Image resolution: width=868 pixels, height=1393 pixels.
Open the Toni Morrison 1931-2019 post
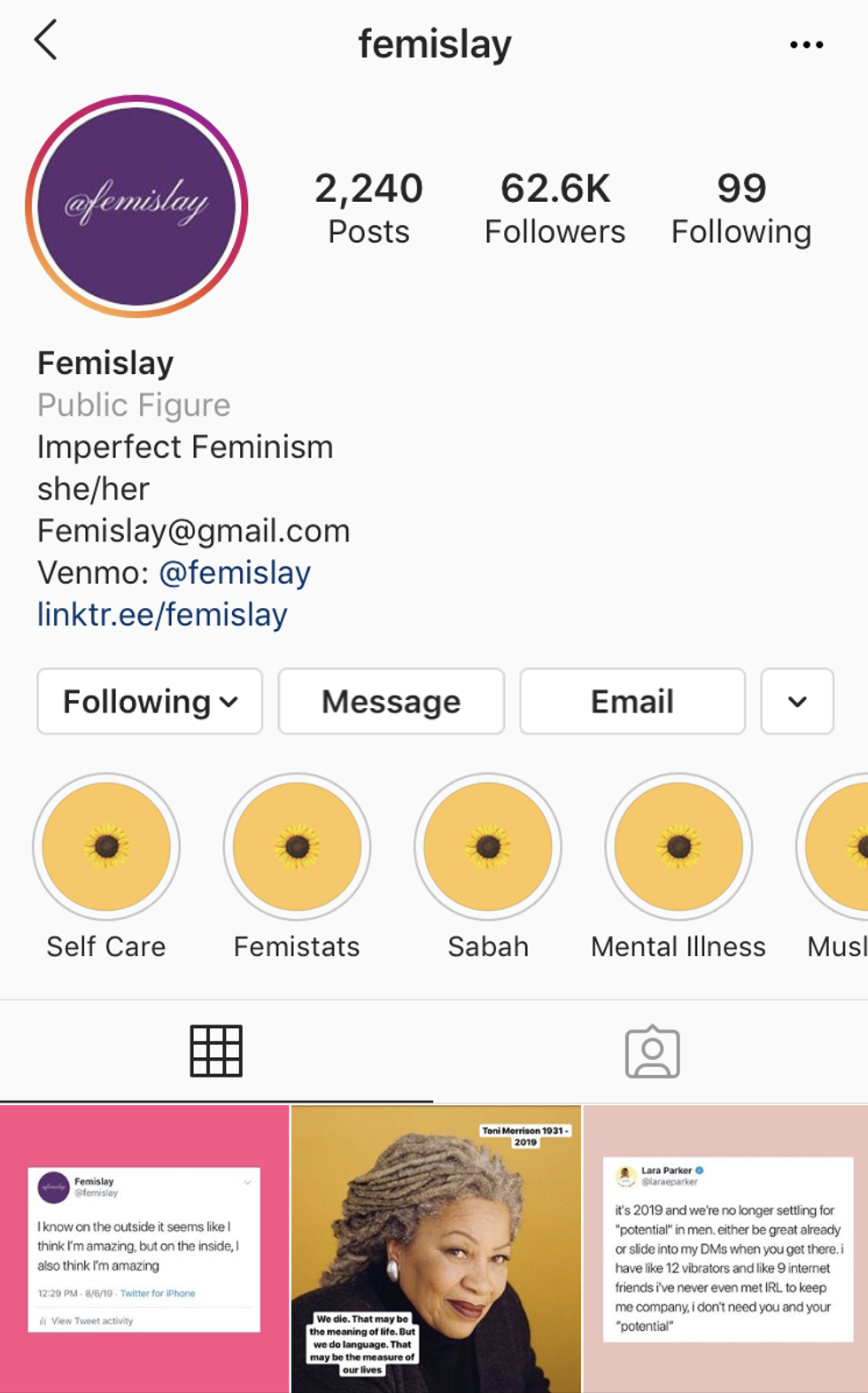pos(436,1249)
